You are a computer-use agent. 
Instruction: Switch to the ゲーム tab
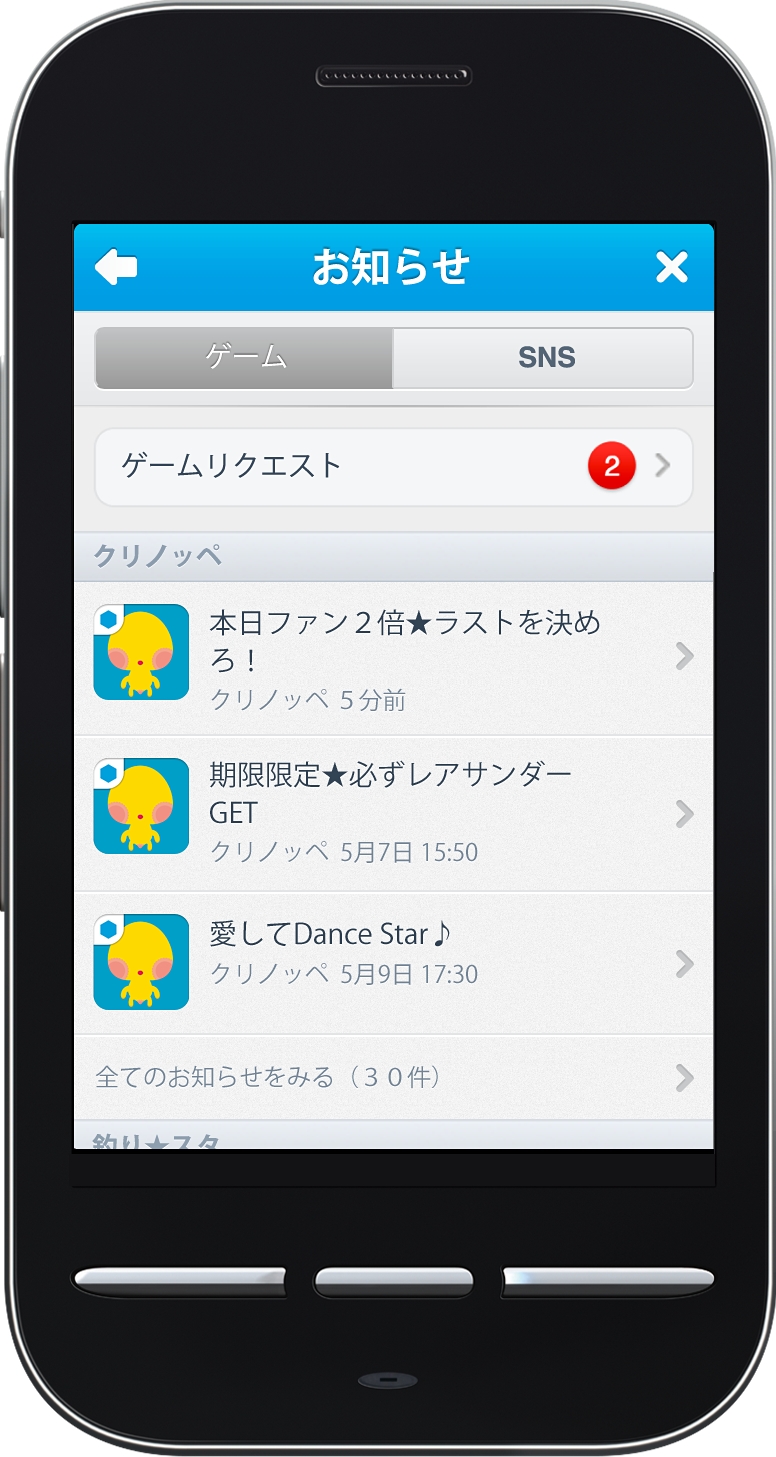[x=245, y=358]
